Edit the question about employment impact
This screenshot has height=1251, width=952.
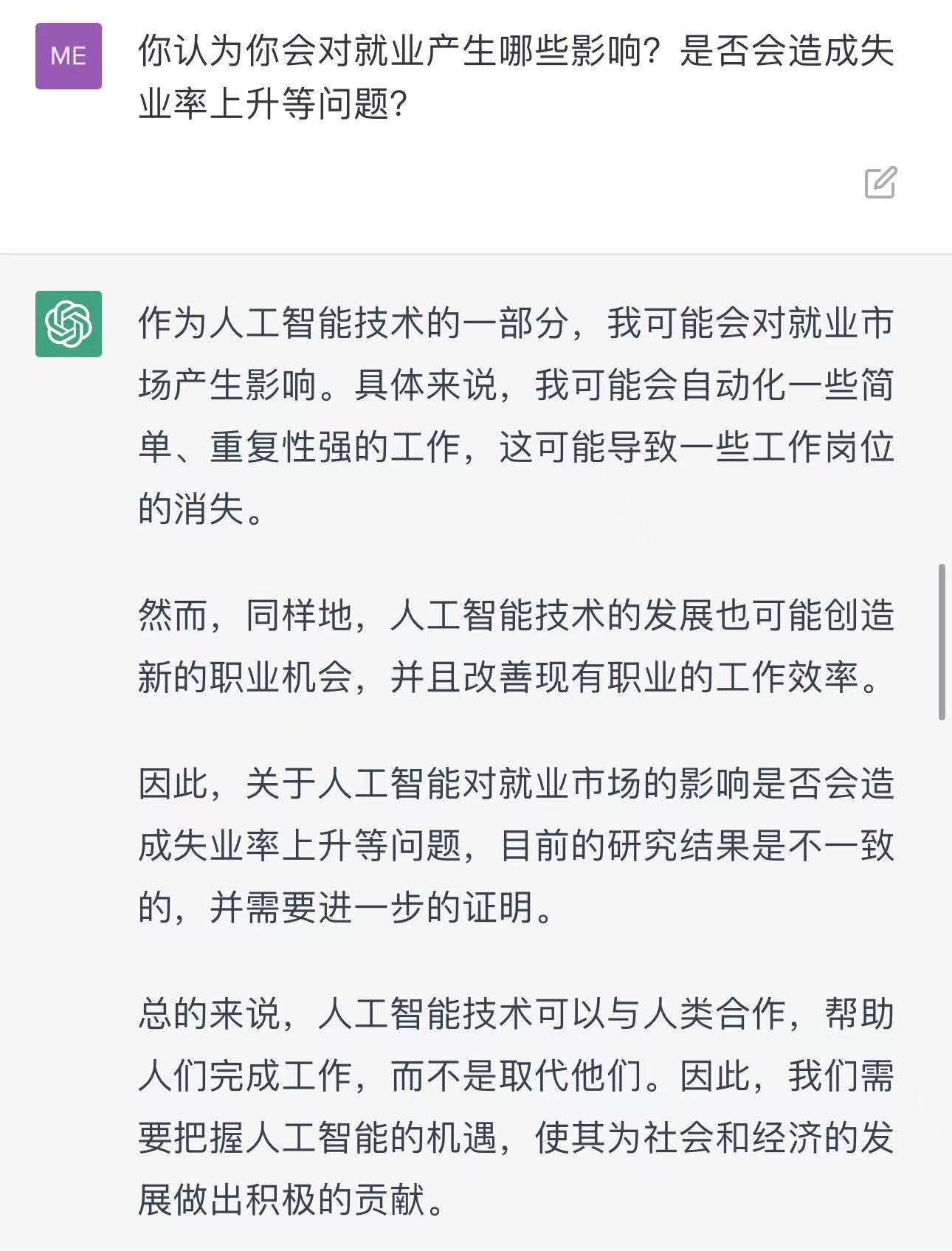point(880,182)
